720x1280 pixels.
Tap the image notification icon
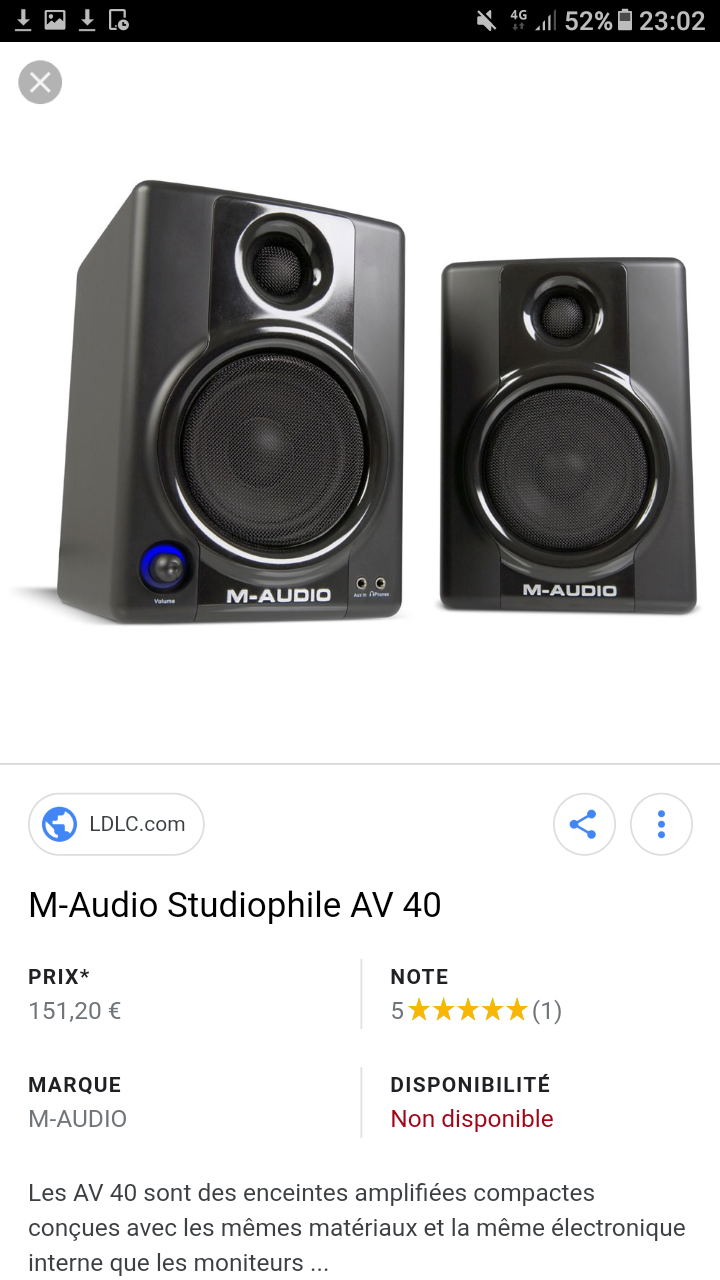(x=54, y=20)
